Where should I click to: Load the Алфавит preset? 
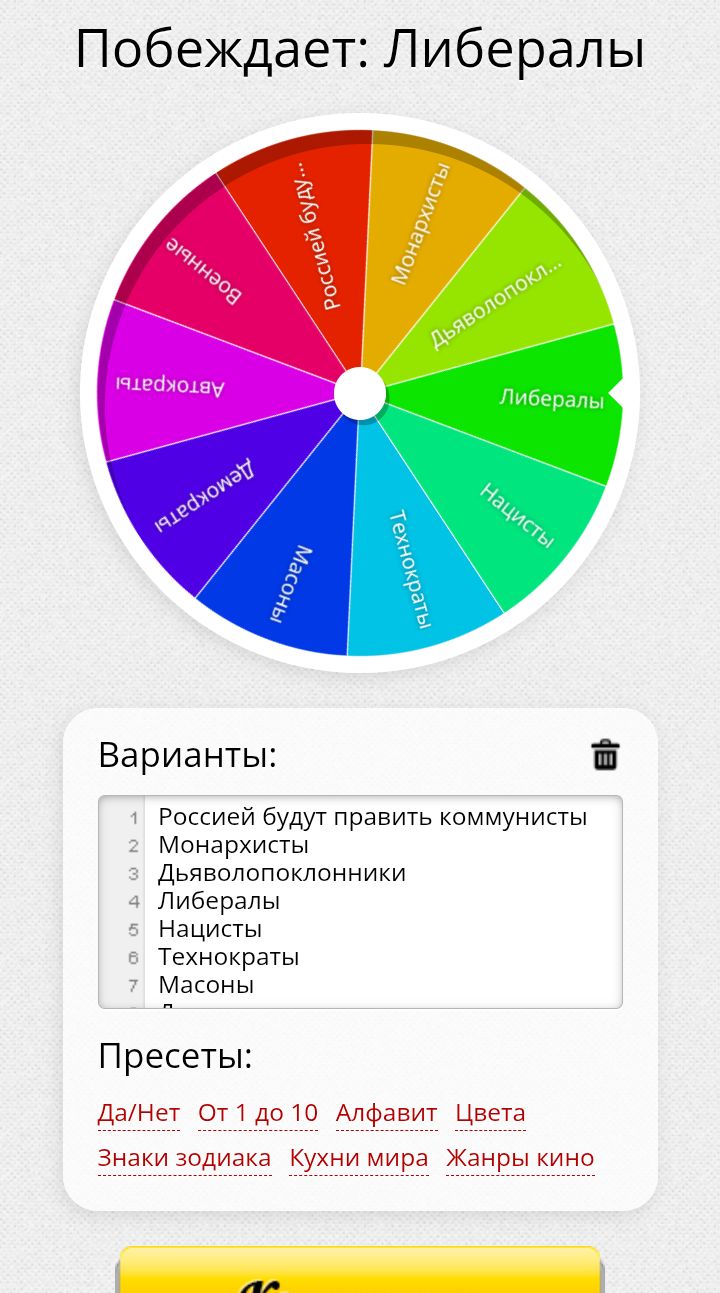[387, 1113]
